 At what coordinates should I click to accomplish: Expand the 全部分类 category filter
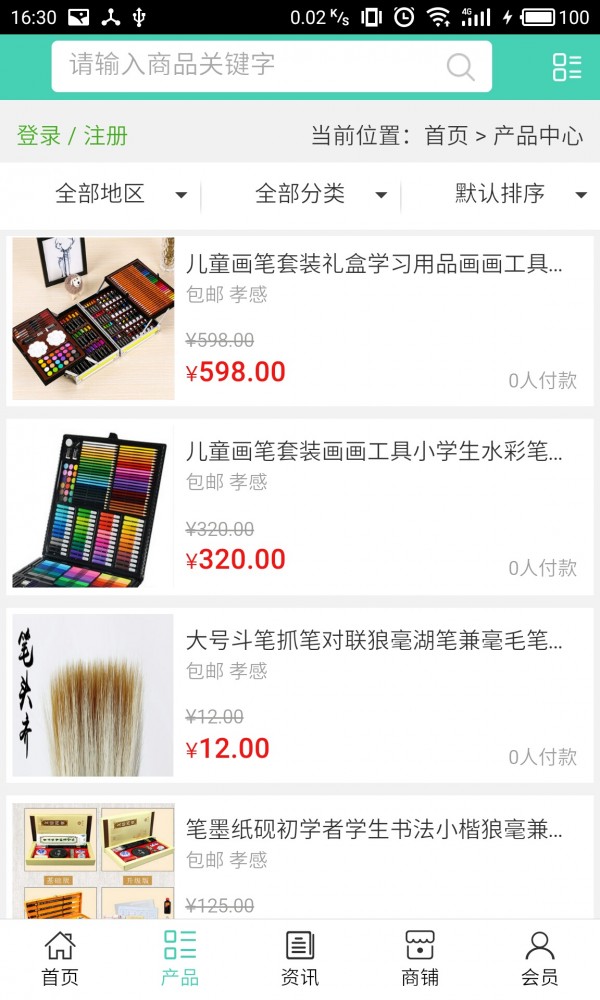click(320, 194)
